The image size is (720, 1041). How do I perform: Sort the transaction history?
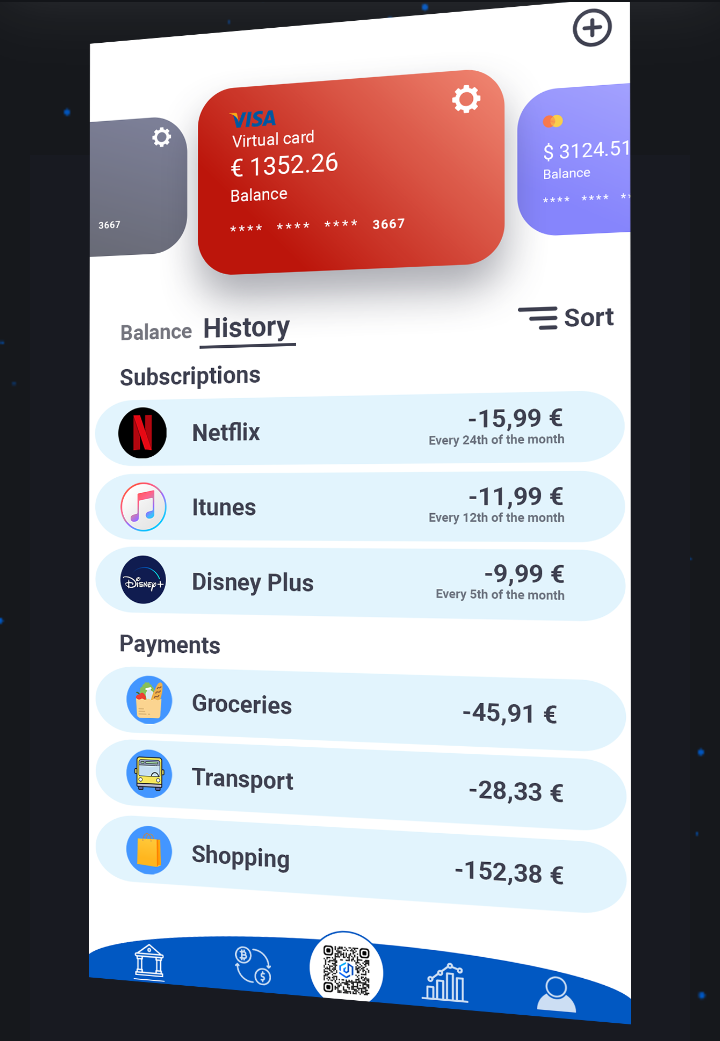pos(566,318)
